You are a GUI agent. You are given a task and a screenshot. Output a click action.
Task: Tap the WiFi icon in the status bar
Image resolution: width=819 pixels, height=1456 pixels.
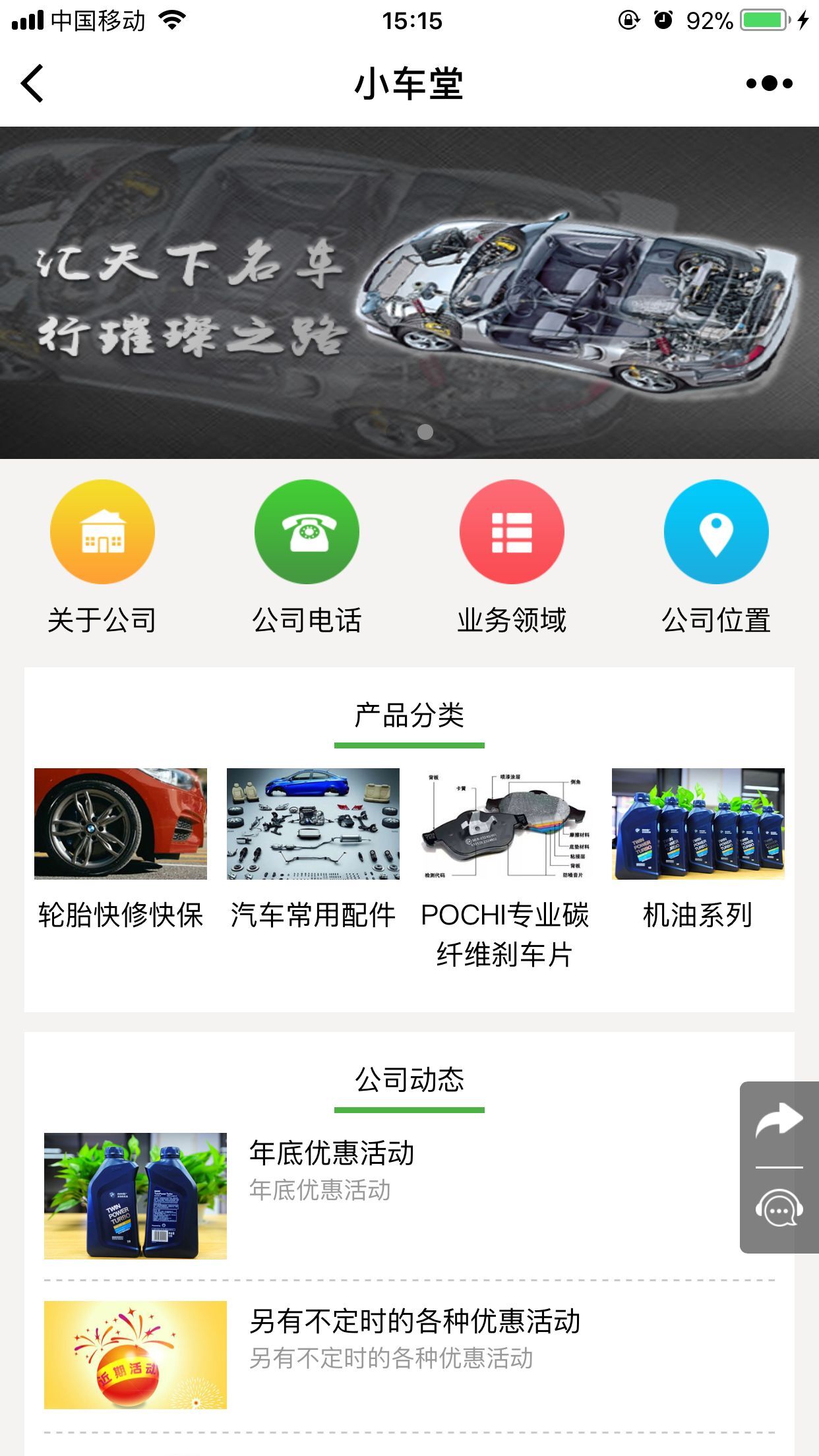[x=171, y=20]
